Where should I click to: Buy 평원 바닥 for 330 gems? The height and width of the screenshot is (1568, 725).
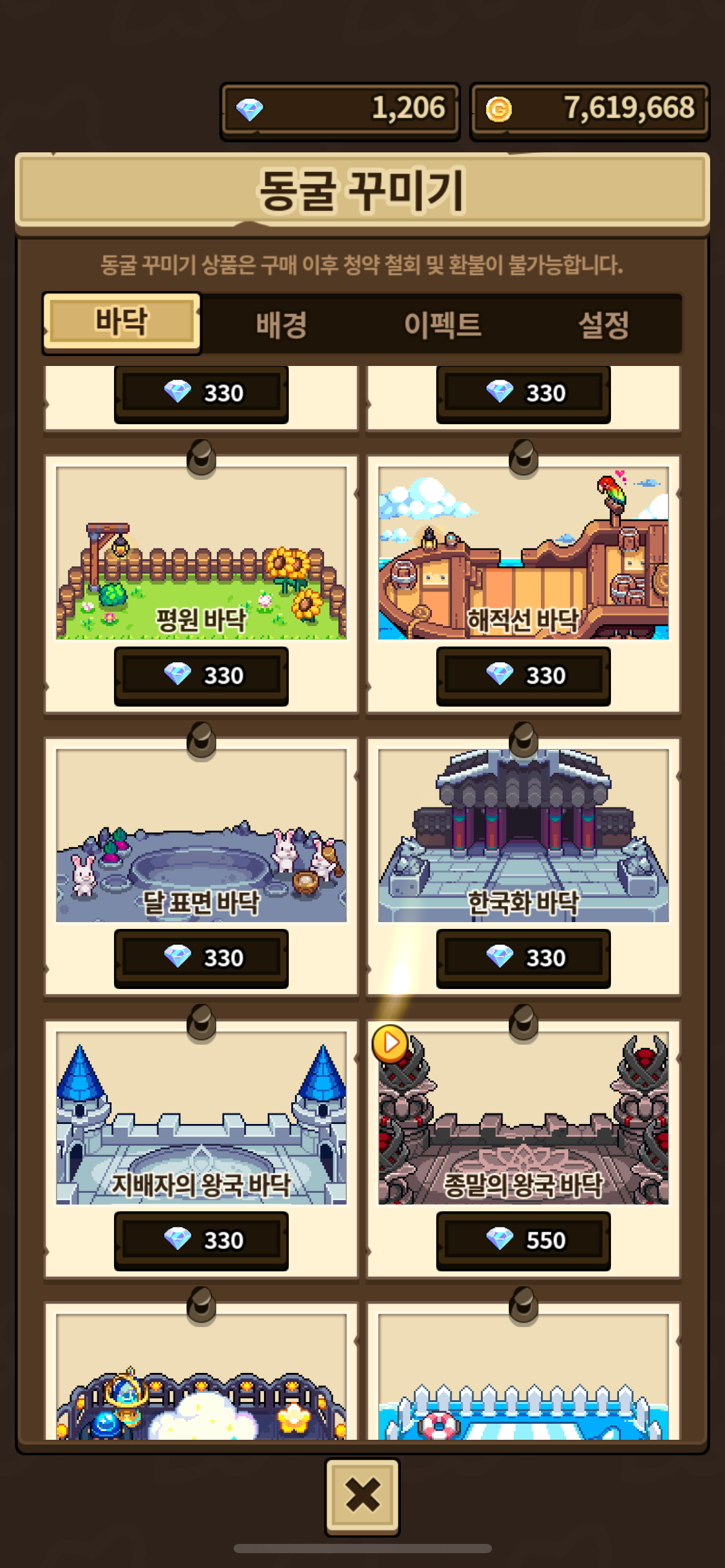(x=201, y=676)
